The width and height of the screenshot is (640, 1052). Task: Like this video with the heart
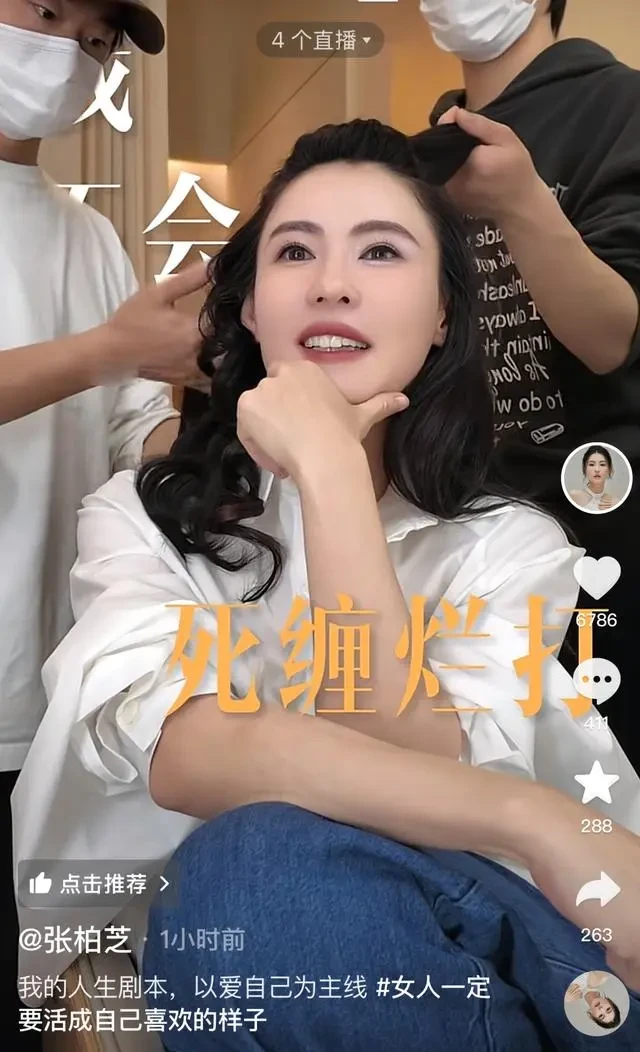(596, 577)
